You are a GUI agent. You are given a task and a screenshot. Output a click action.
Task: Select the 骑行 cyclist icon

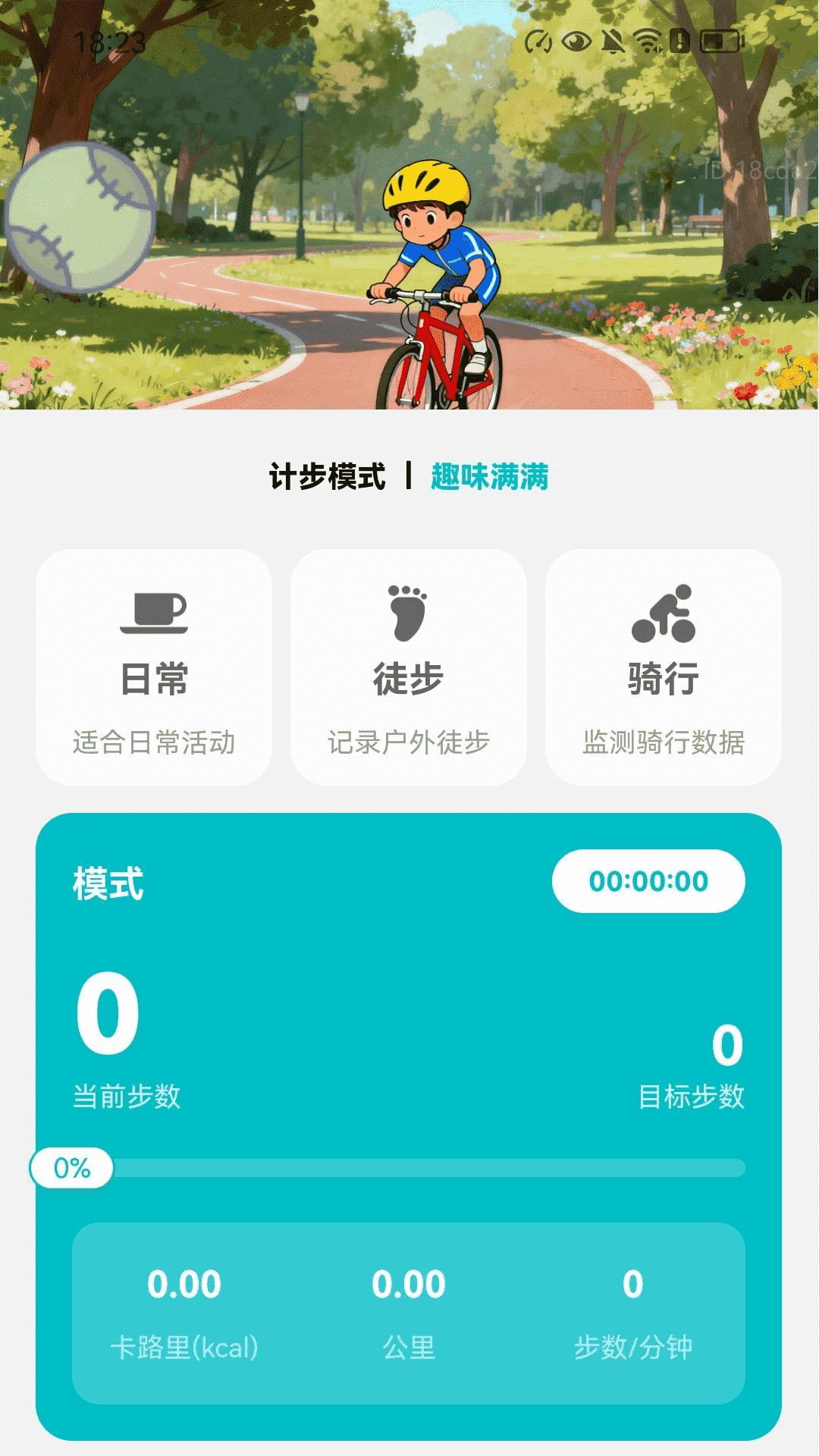(x=665, y=613)
